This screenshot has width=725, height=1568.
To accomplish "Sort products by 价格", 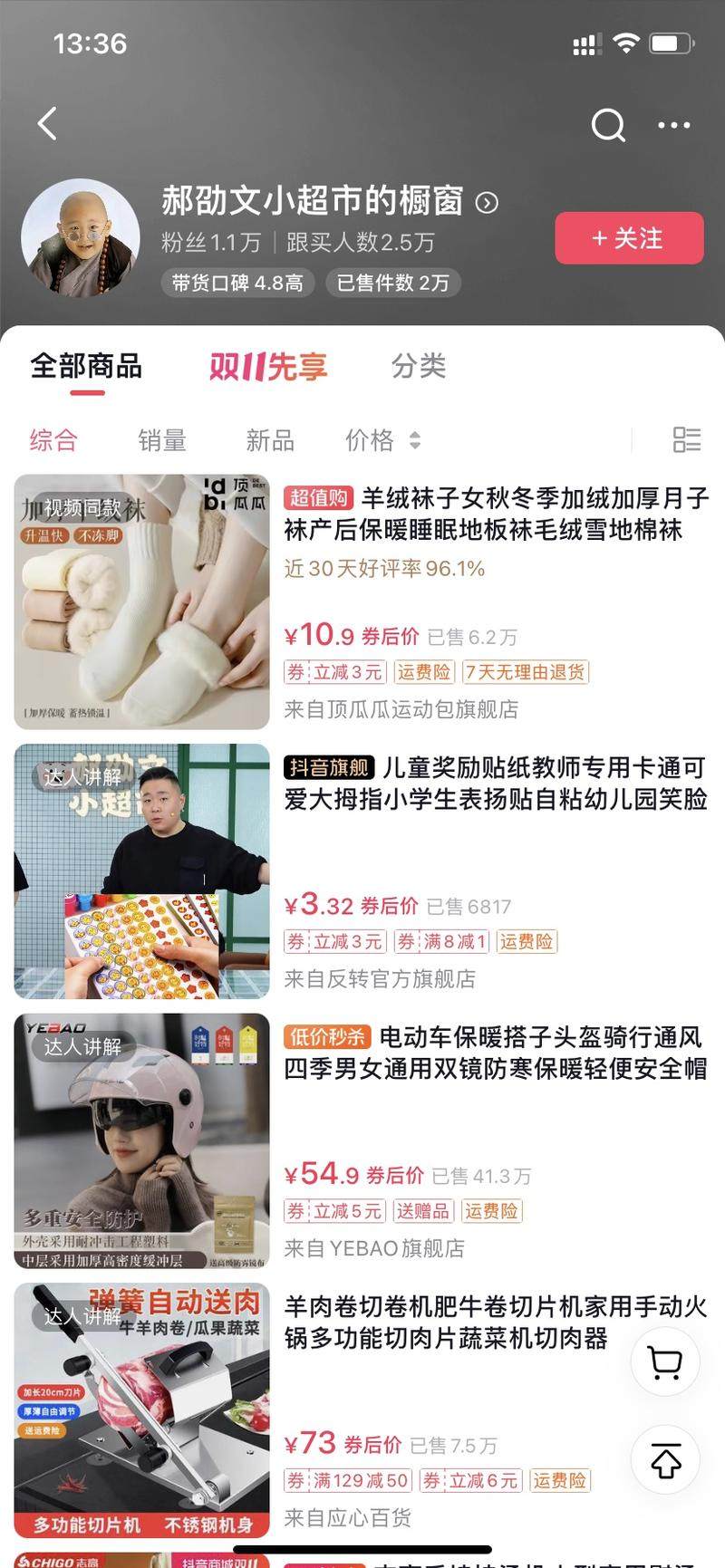I will [x=382, y=441].
